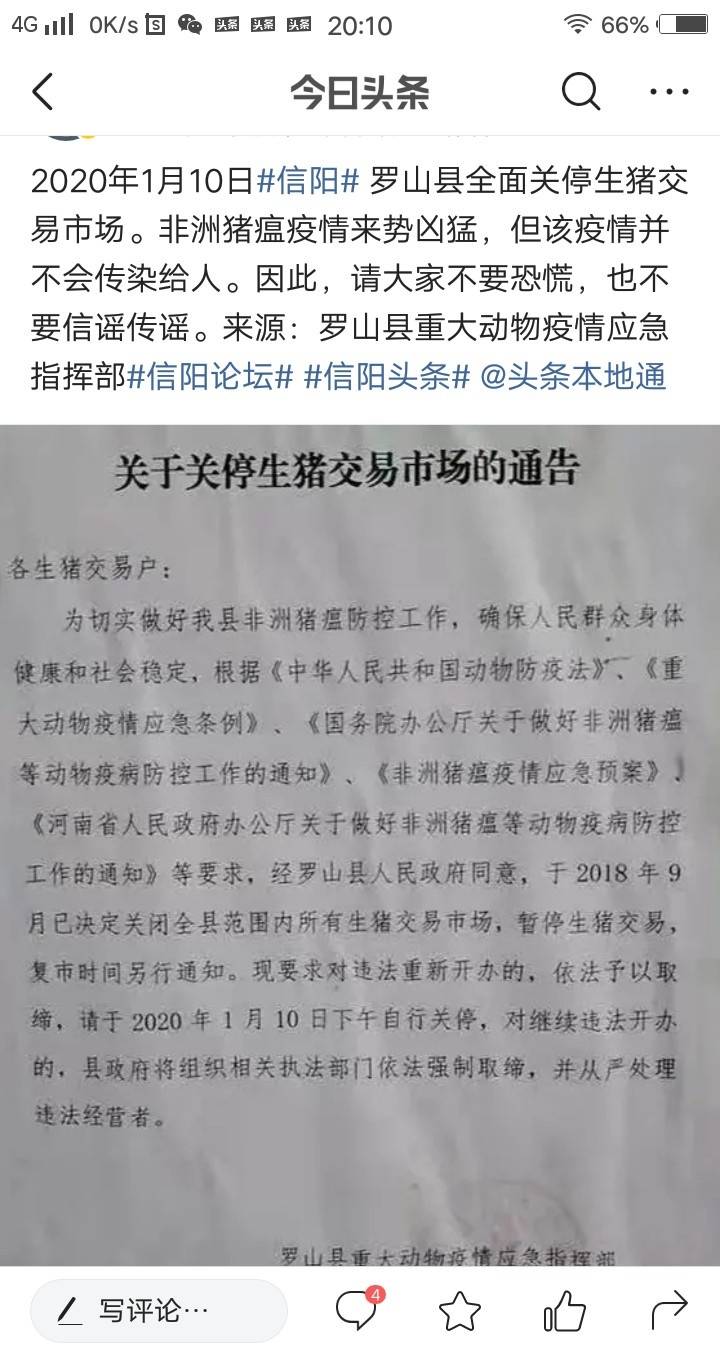Screen dimensions: 720x1356
Task: Open the #信阳论坛# topic link
Action: [x=211, y=377]
